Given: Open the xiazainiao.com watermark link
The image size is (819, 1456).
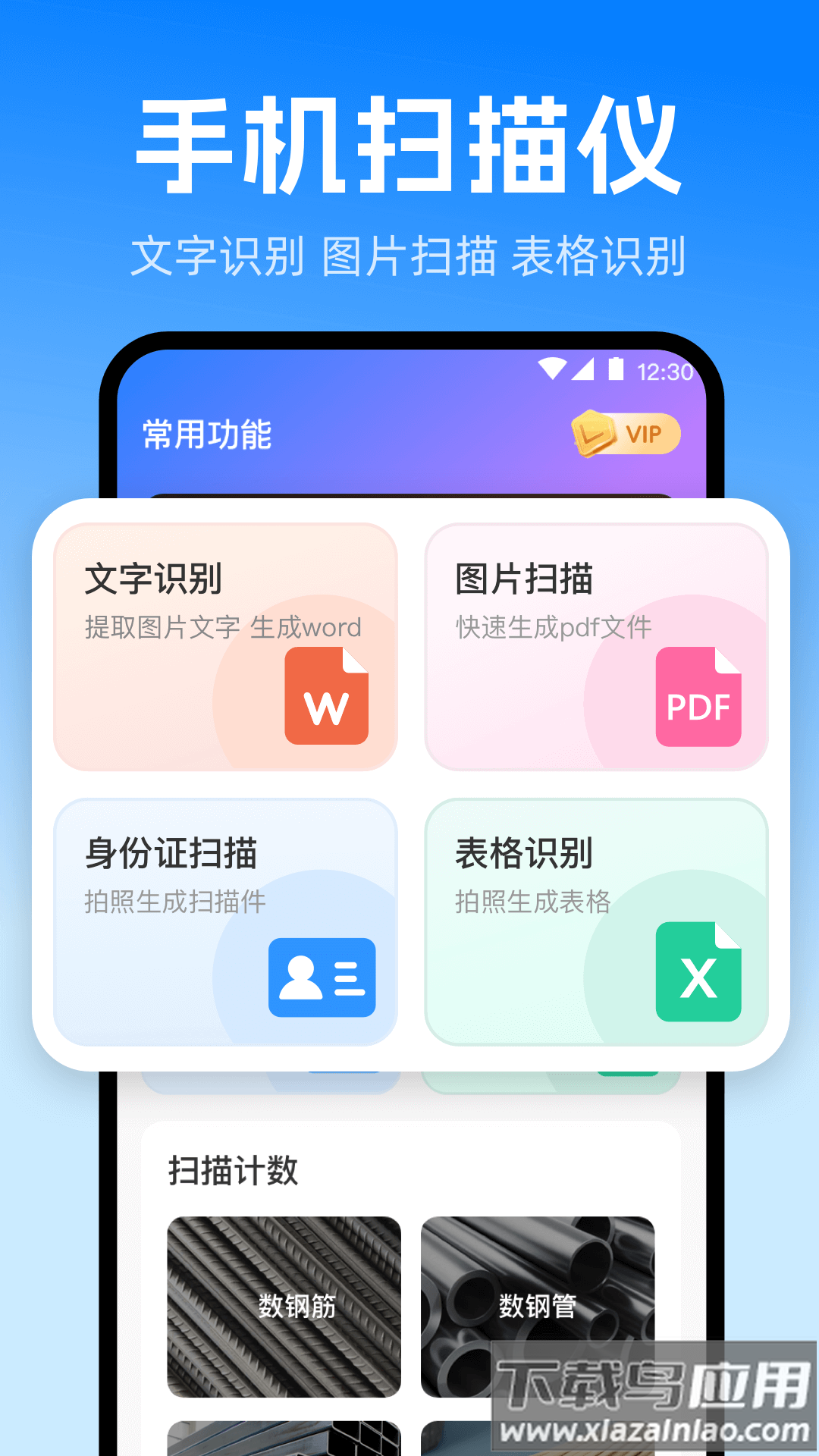Looking at the screenshot, I should coord(652,1429).
